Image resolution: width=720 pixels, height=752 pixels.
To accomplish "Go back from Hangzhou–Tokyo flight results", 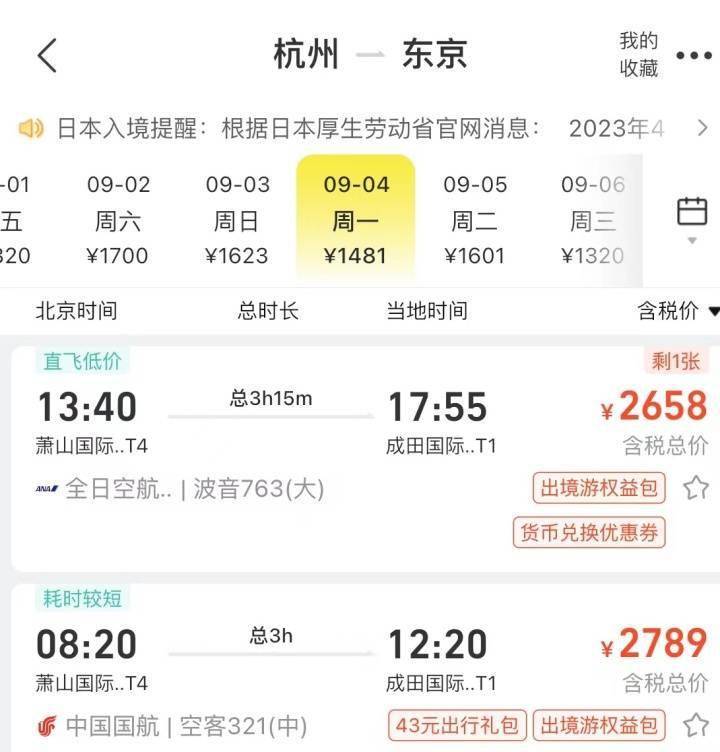I will (47, 55).
